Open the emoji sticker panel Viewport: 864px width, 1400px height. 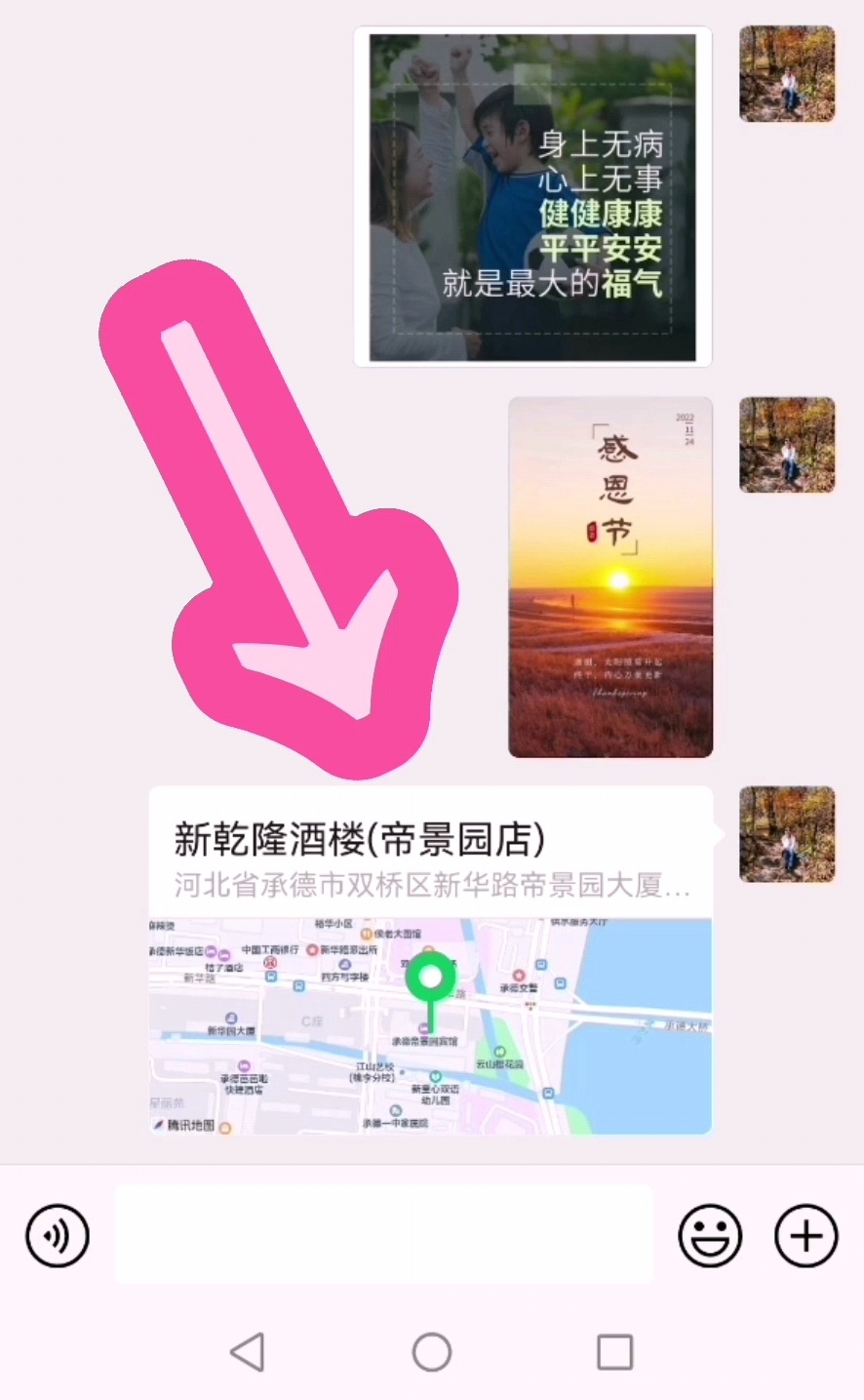coord(710,1236)
